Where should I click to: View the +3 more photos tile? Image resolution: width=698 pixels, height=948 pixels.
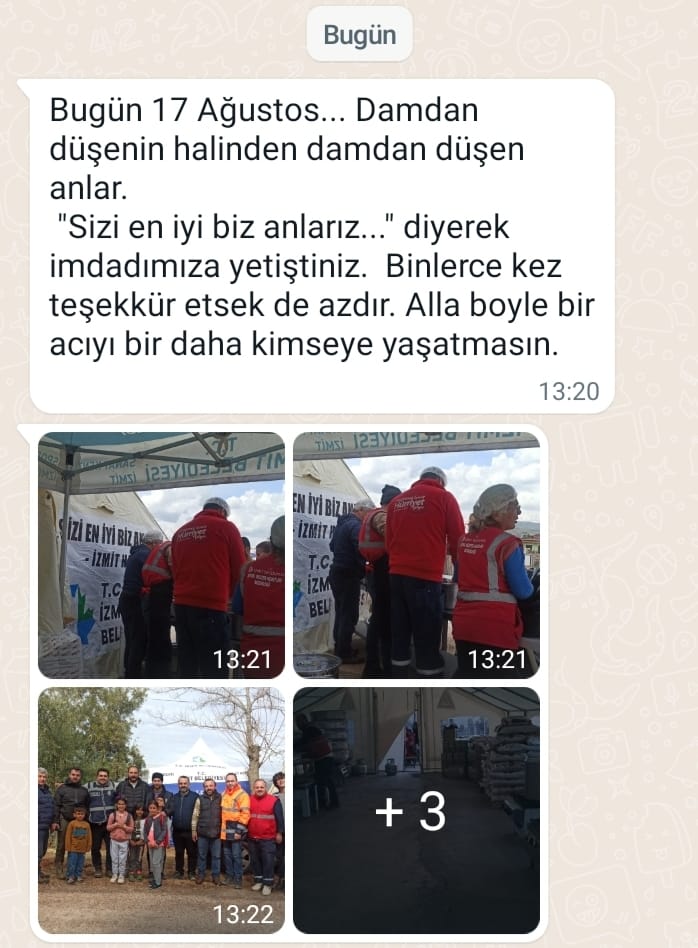(x=416, y=809)
